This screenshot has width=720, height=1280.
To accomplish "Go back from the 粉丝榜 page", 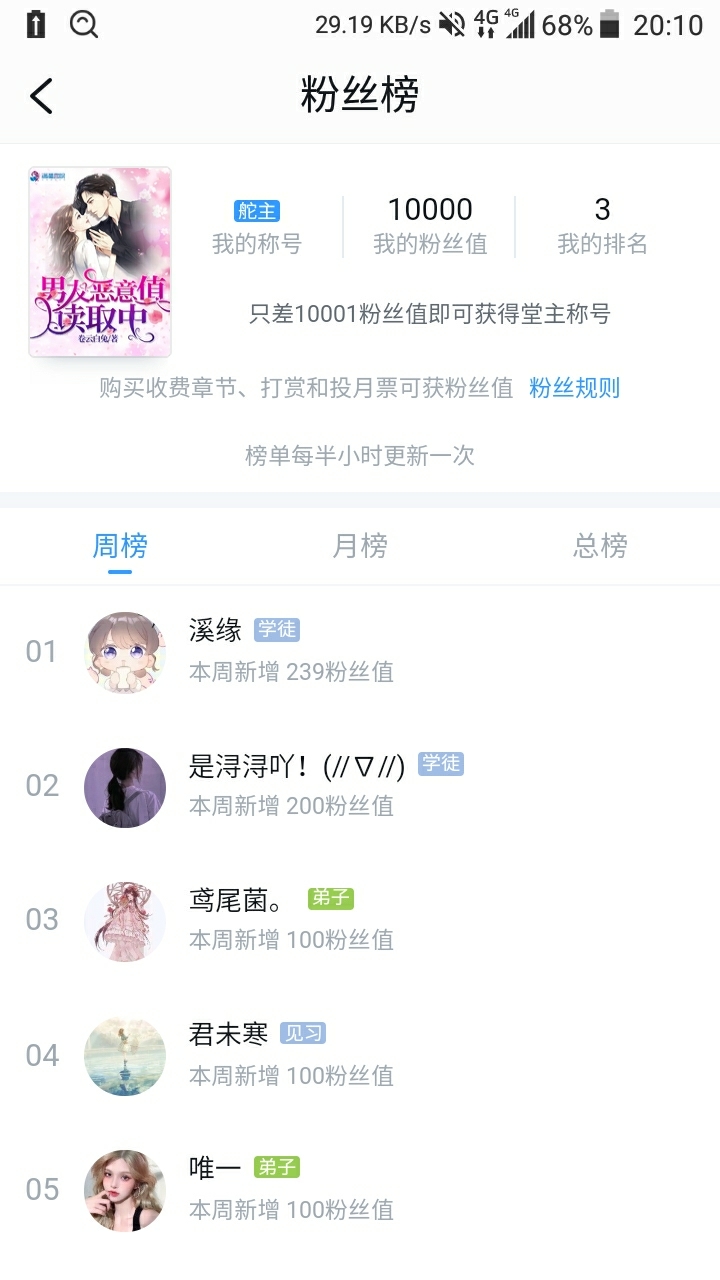I will pos(41,96).
